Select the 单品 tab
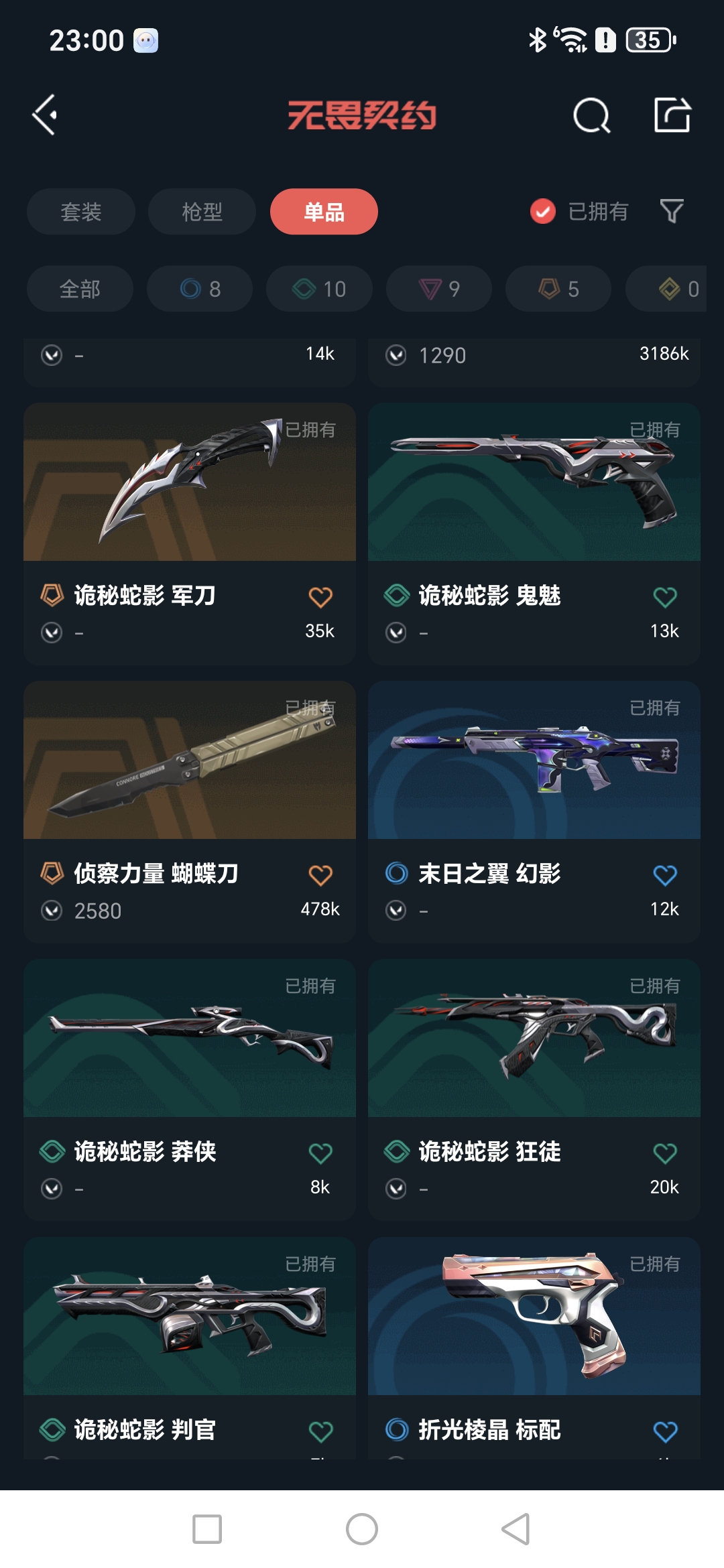Image resolution: width=724 pixels, height=1568 pixels. pyautogui.click(x=324, y=212)
